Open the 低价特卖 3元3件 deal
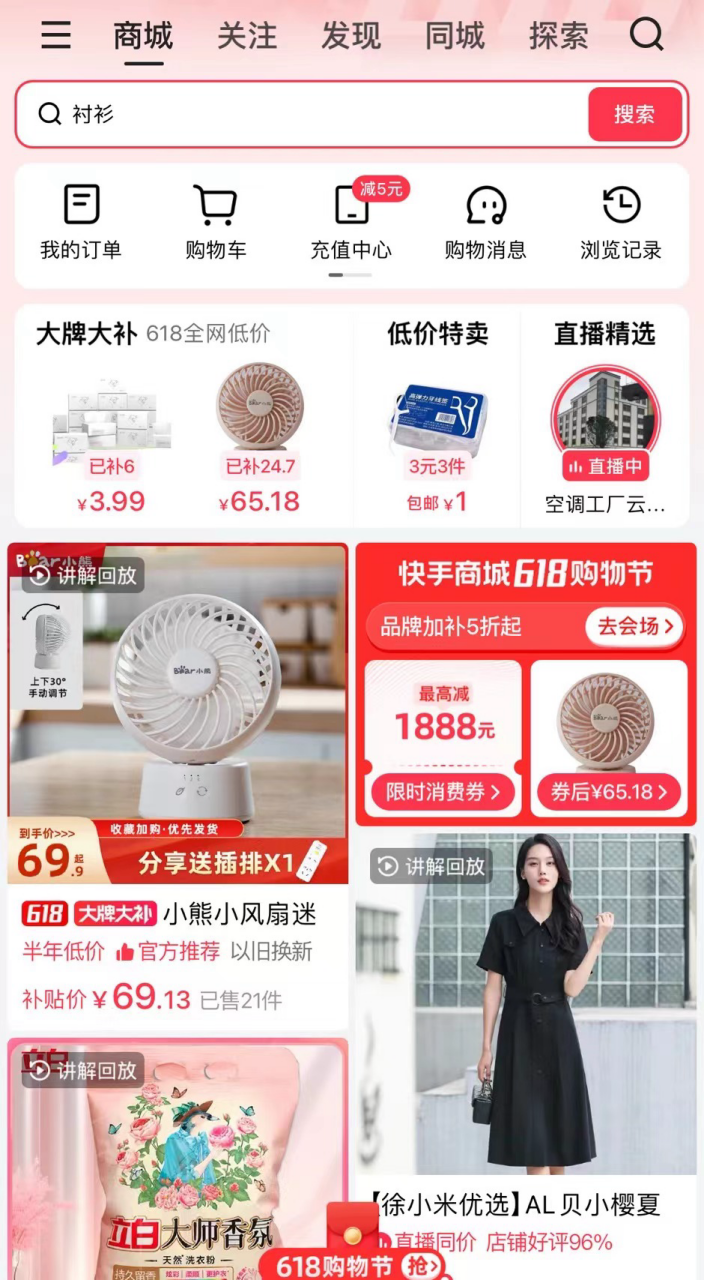The image size is (704, 1280). coord(438,440)
